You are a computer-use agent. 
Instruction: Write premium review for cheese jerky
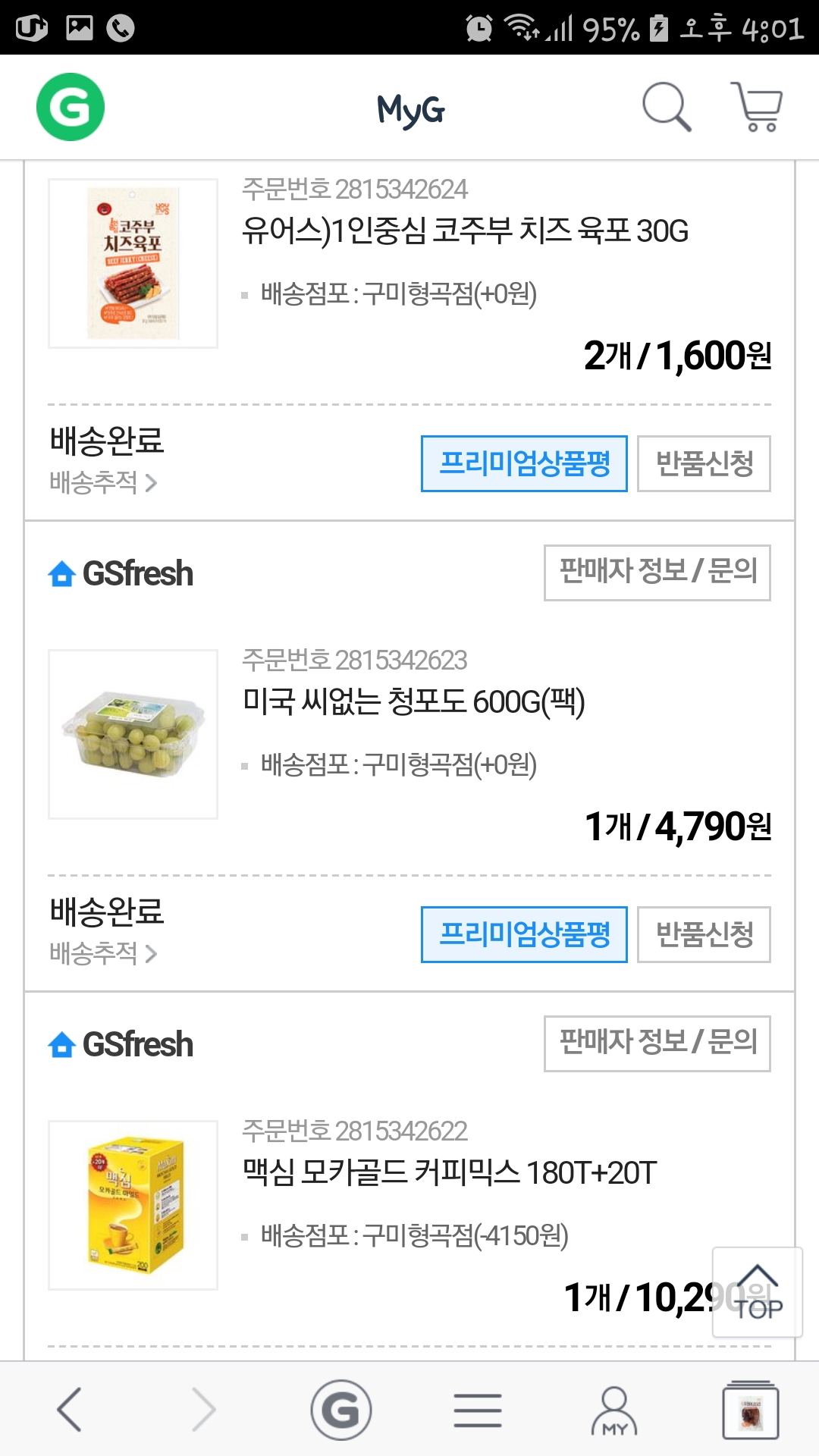(x=524, y=463)
